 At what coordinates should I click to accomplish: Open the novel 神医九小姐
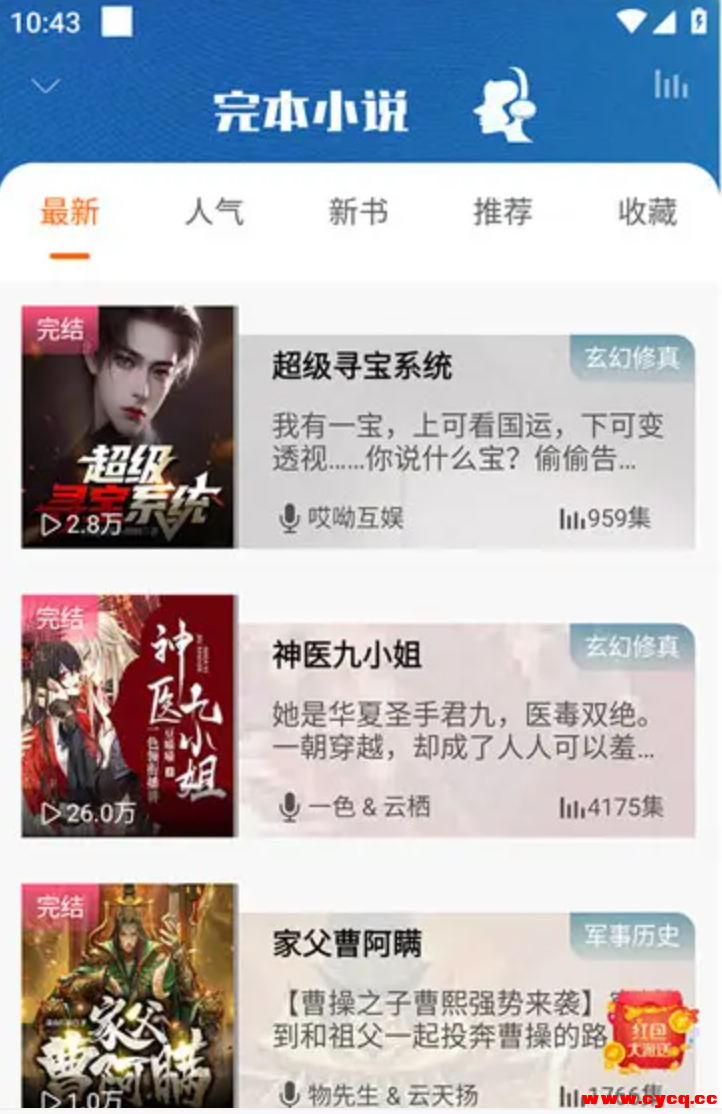[346, 655]
